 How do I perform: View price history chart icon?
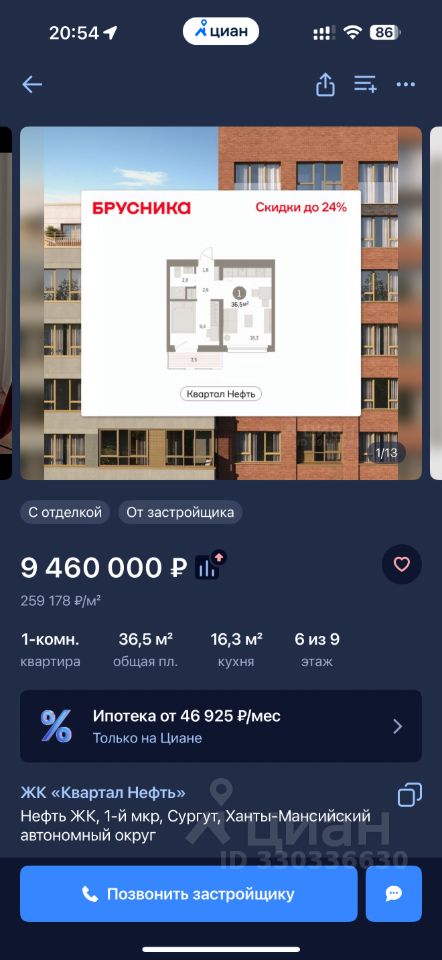(210, 566)
